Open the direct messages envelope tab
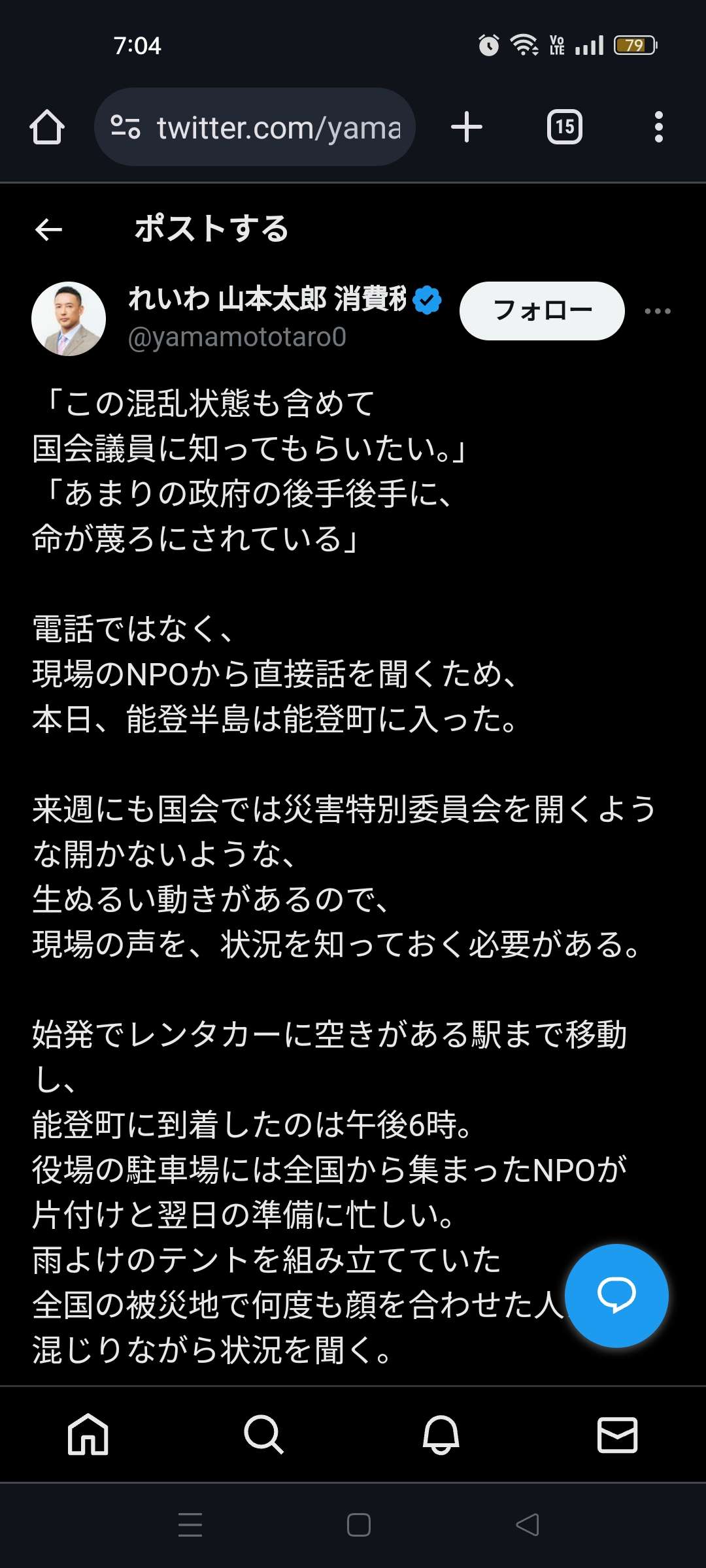 coord(618,1434)
